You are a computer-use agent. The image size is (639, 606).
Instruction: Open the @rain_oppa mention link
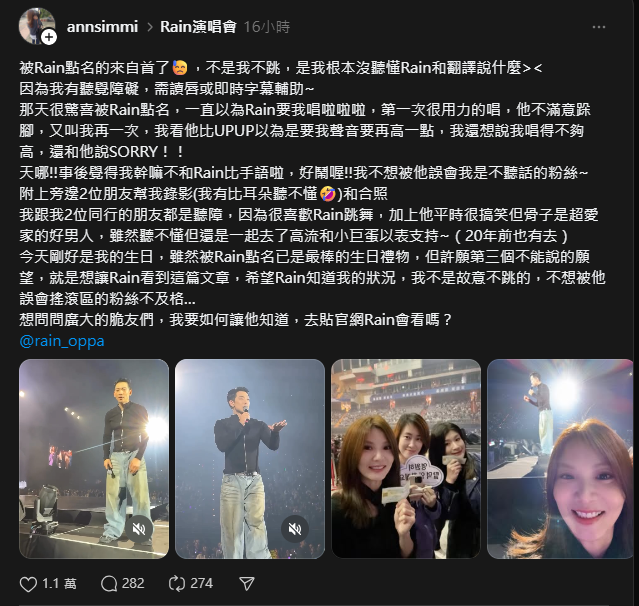pos(60,340)
